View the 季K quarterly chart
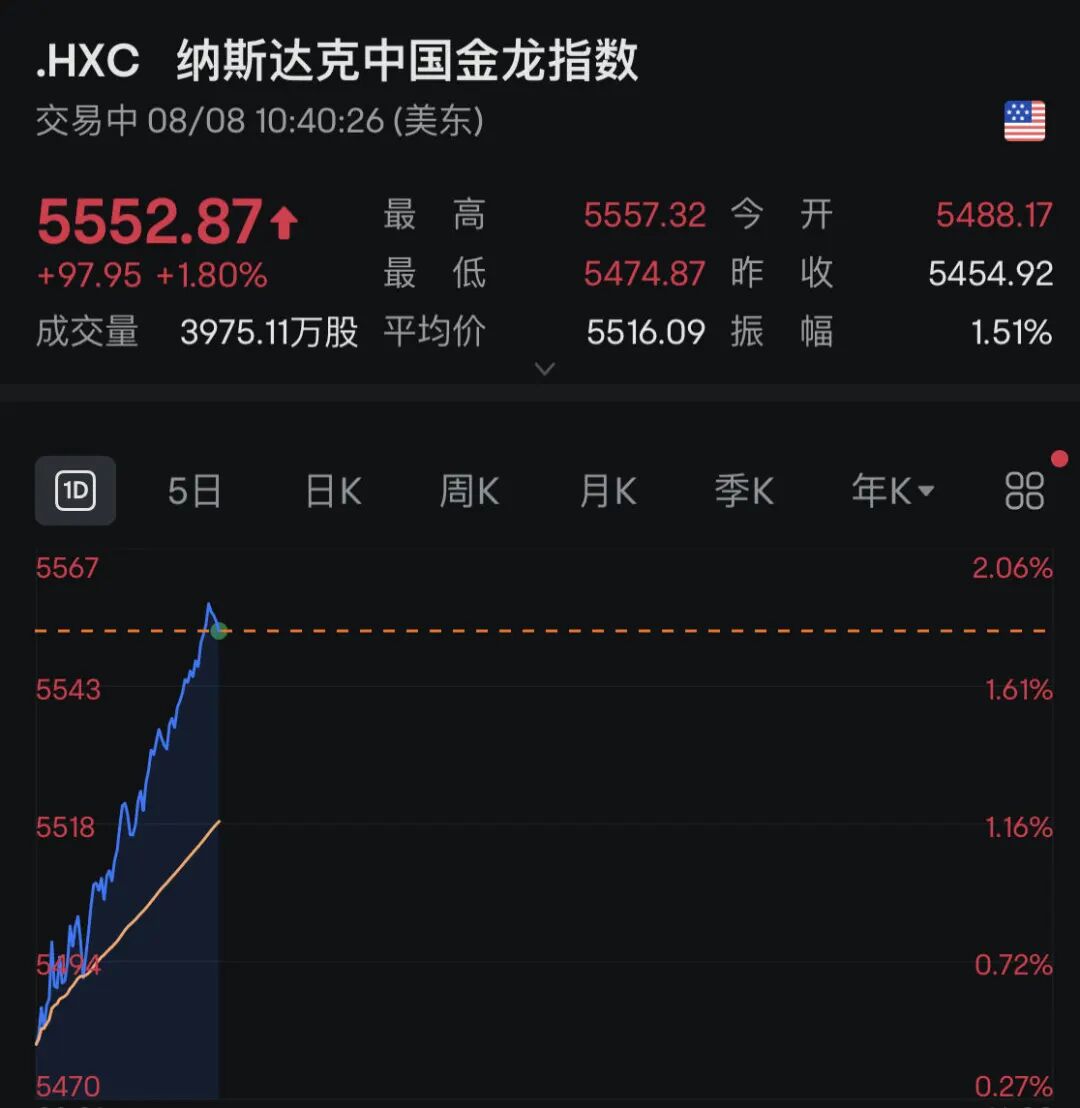Viewport: 1080px width, 1108px height. (x=744, y=491)
